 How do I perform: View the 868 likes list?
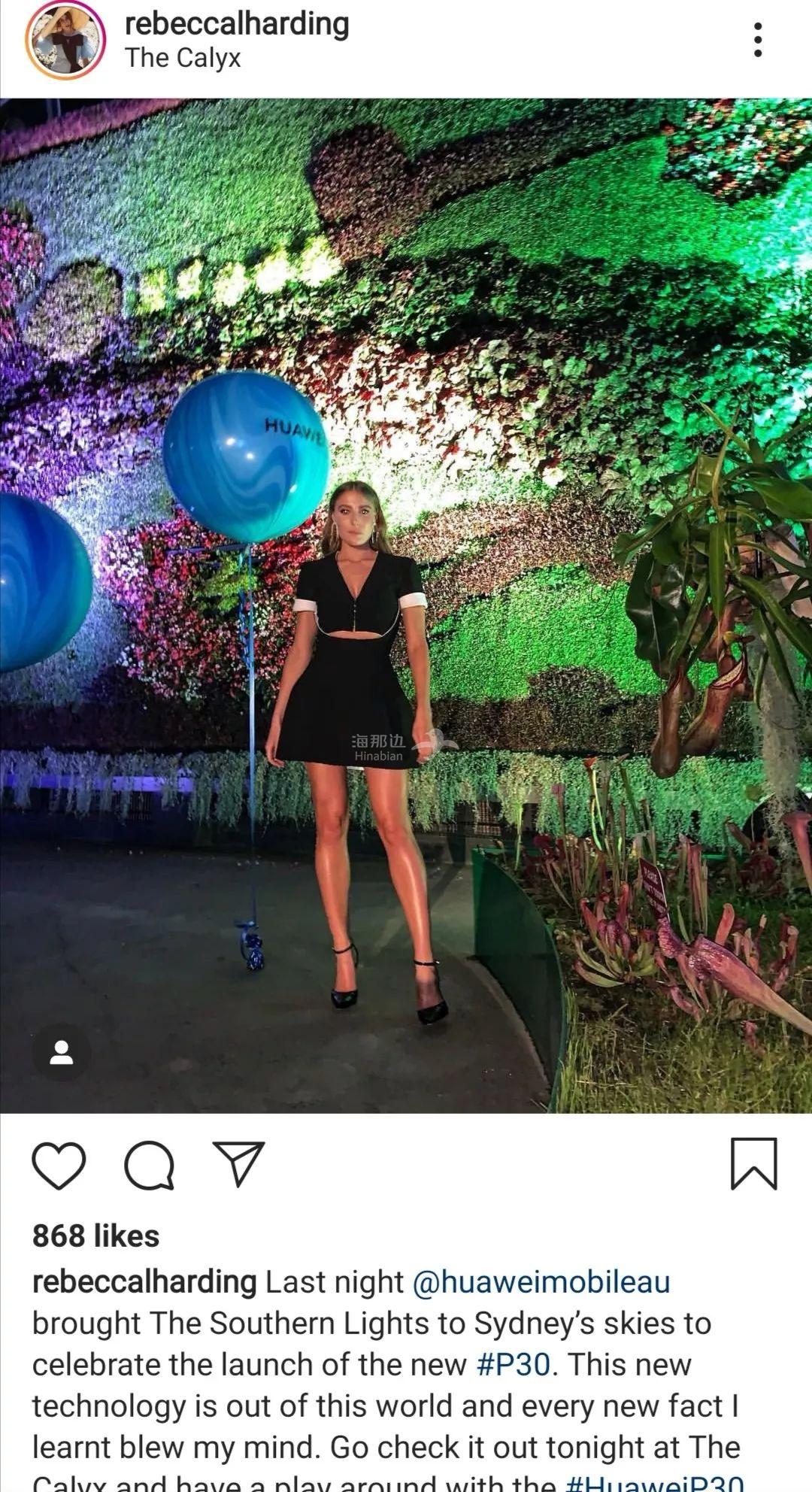[x=95, y=1236]
